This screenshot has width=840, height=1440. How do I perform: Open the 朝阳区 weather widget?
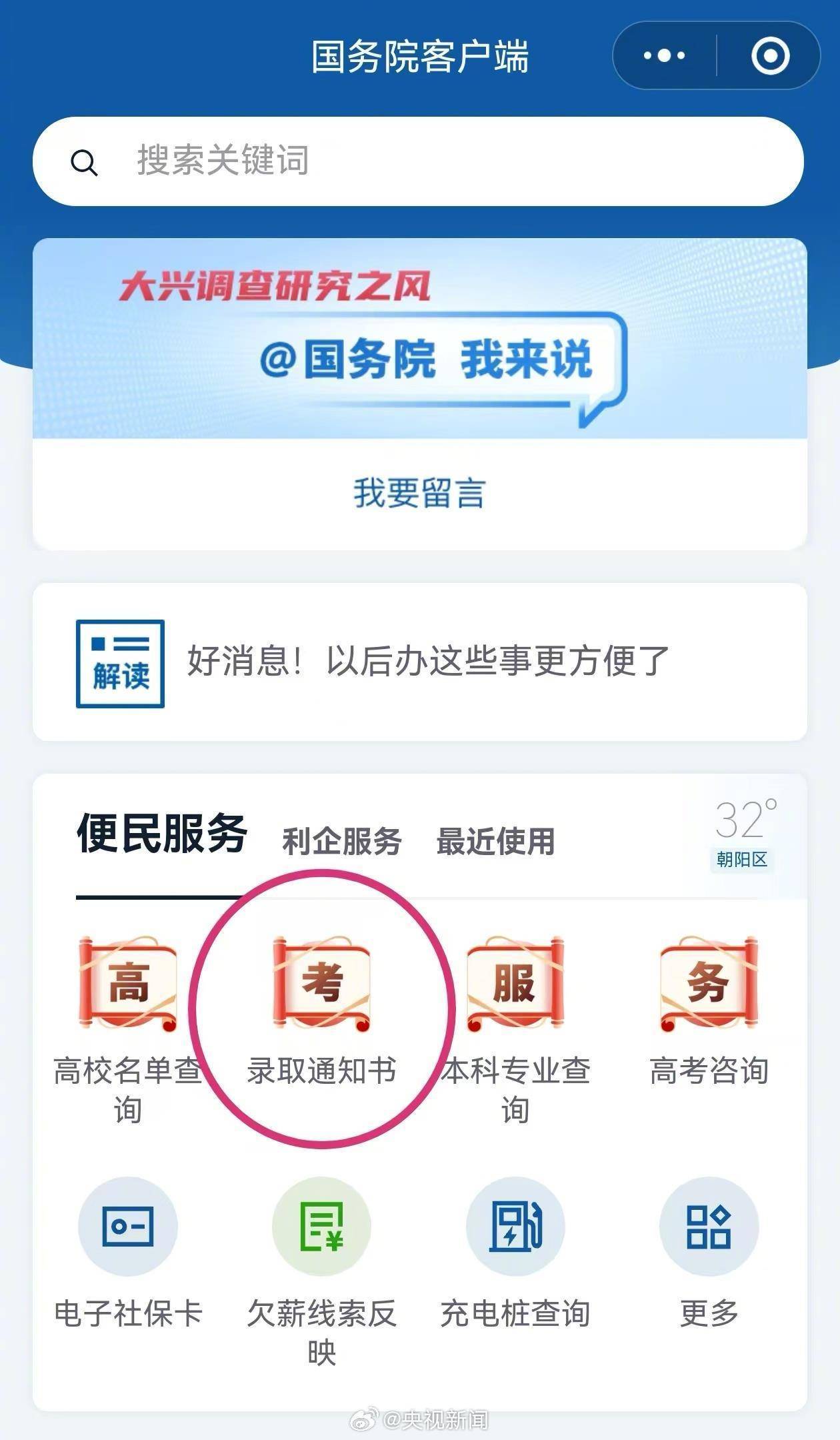(743, 834)
